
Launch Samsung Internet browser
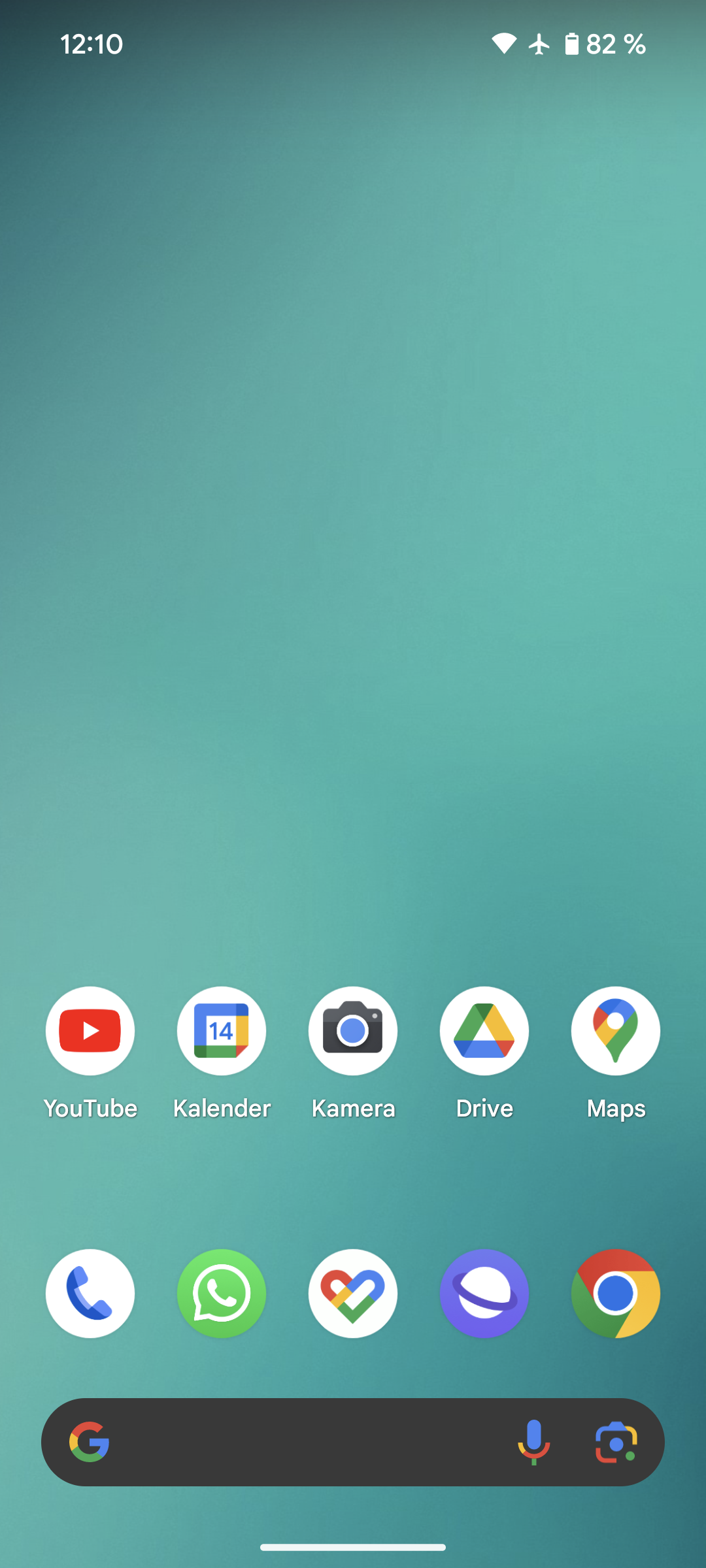484,1294
